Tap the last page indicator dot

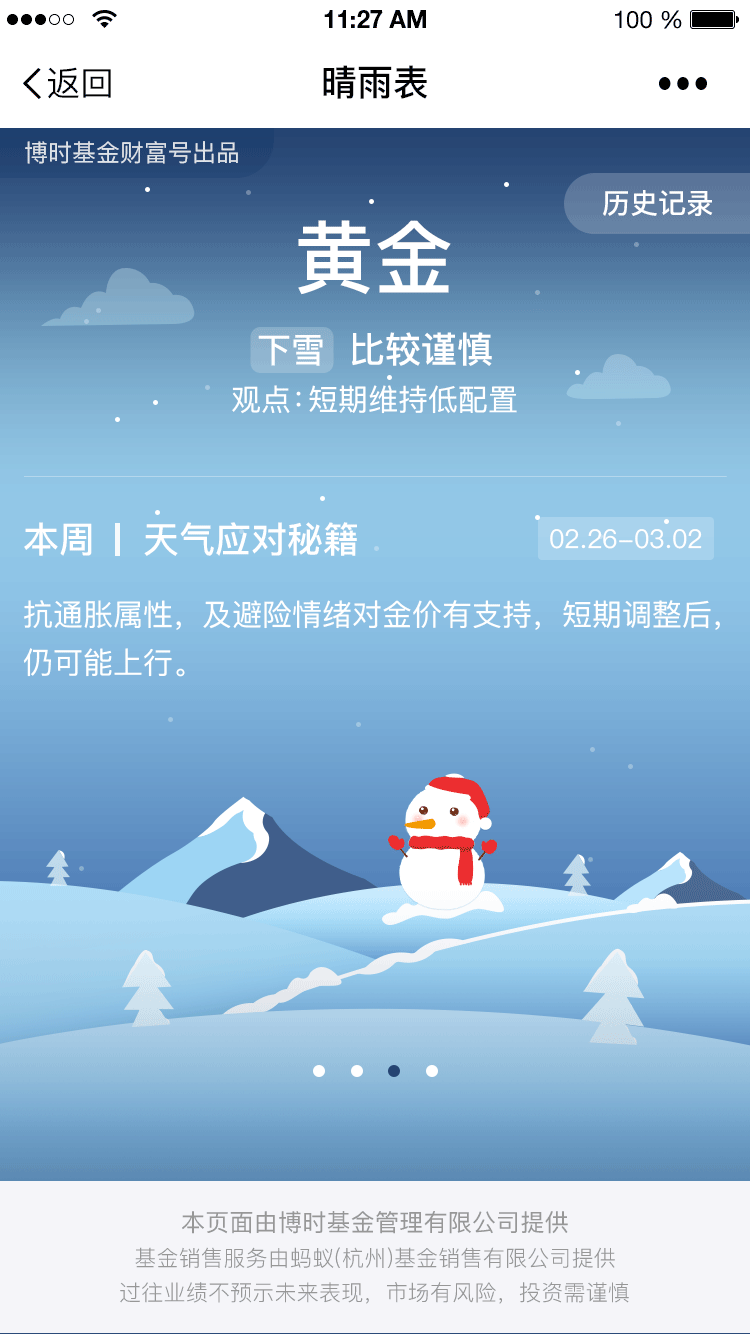[432, 1071]
